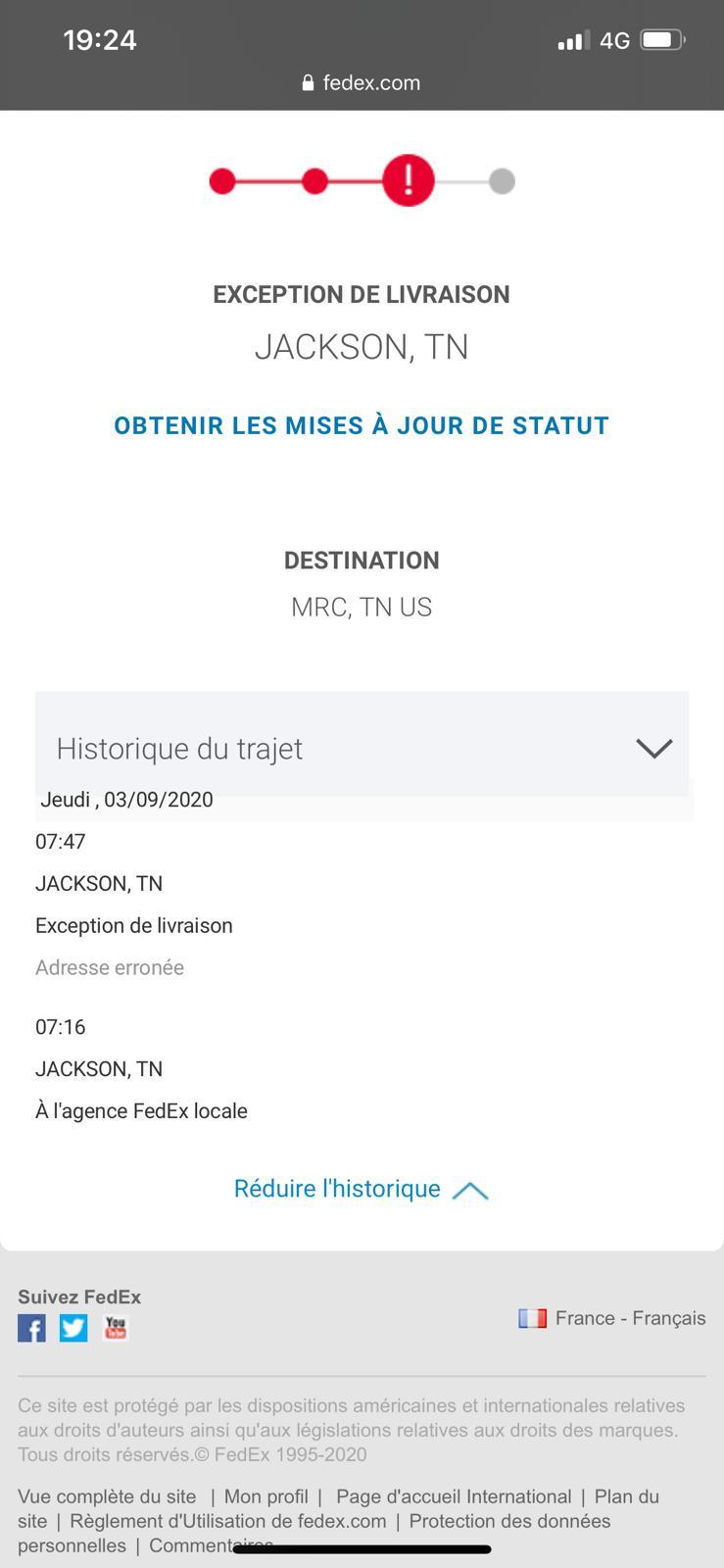
Task: Change language from France - Français
Action: [x=612, y=1318]
